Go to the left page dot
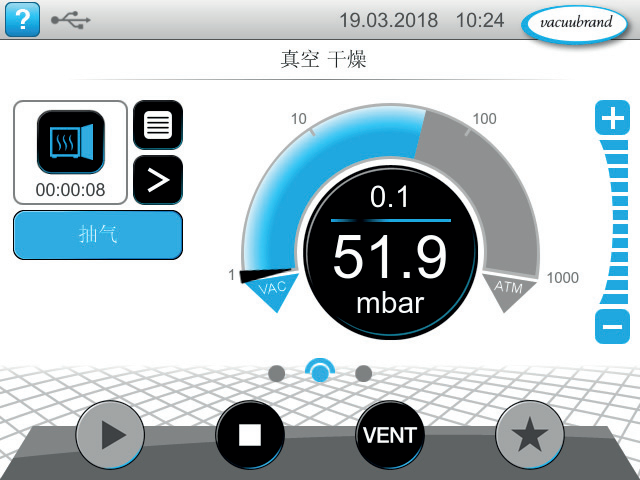This screenshot has height=480, width=640. 277,373
